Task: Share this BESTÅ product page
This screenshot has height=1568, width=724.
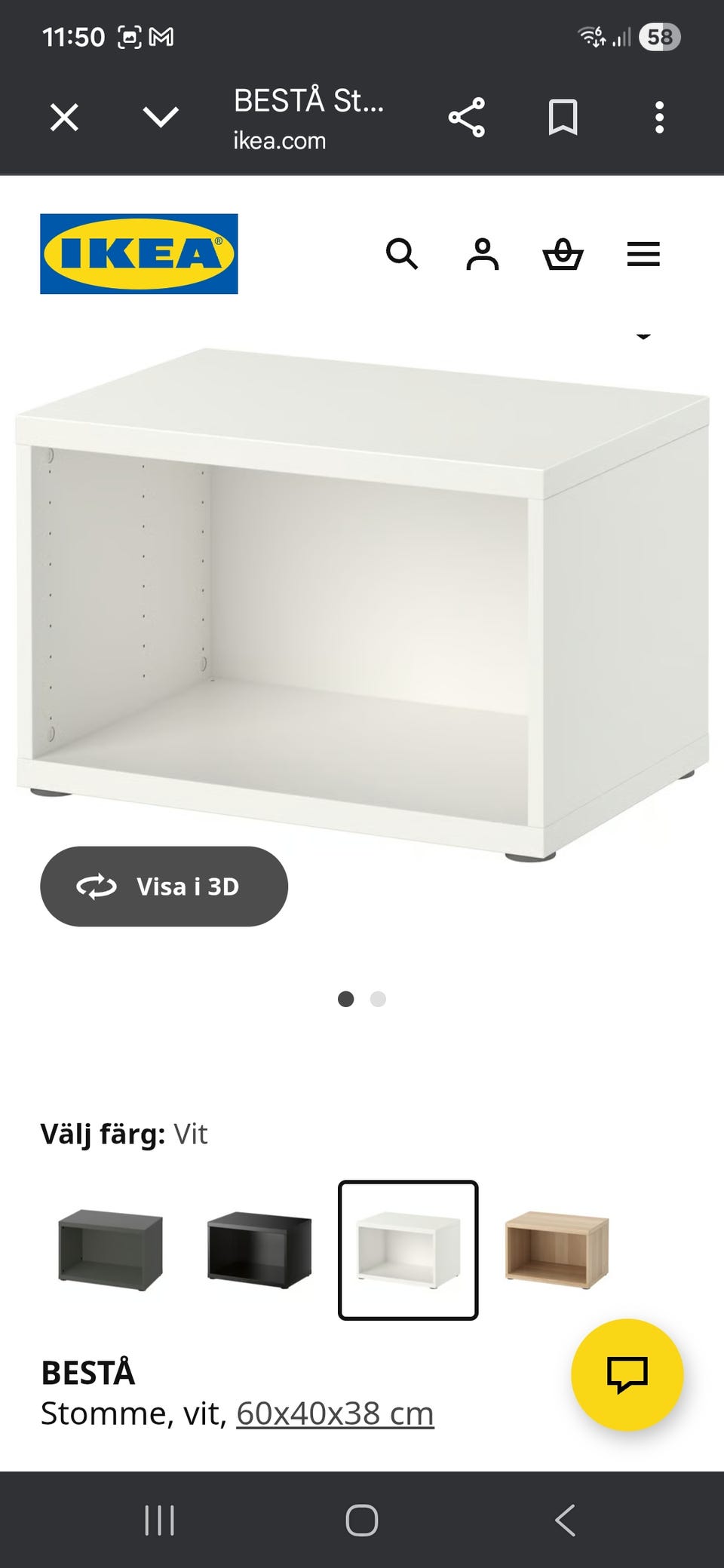Action: (467, 117)
